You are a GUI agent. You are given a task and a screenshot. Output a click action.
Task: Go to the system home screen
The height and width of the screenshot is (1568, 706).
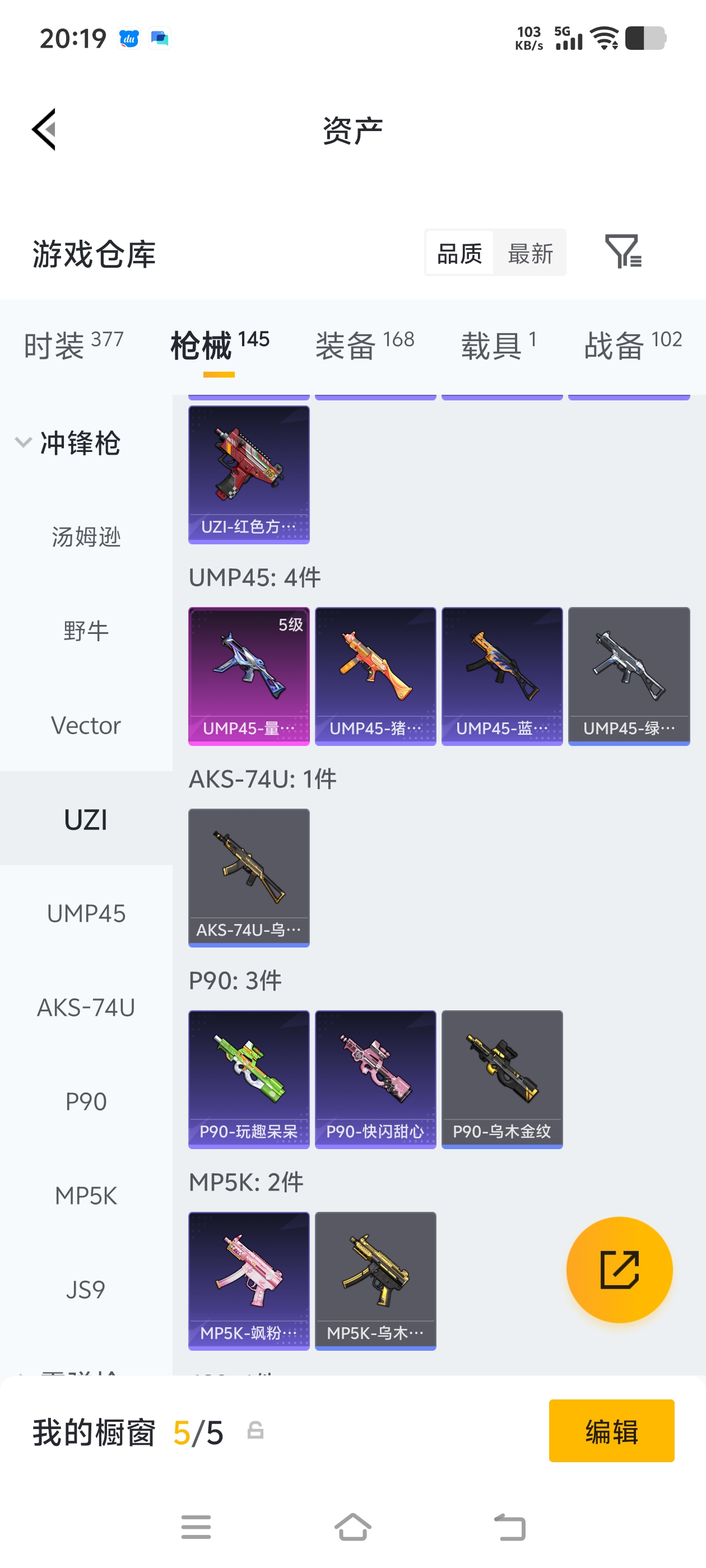tap(352, 1527)
